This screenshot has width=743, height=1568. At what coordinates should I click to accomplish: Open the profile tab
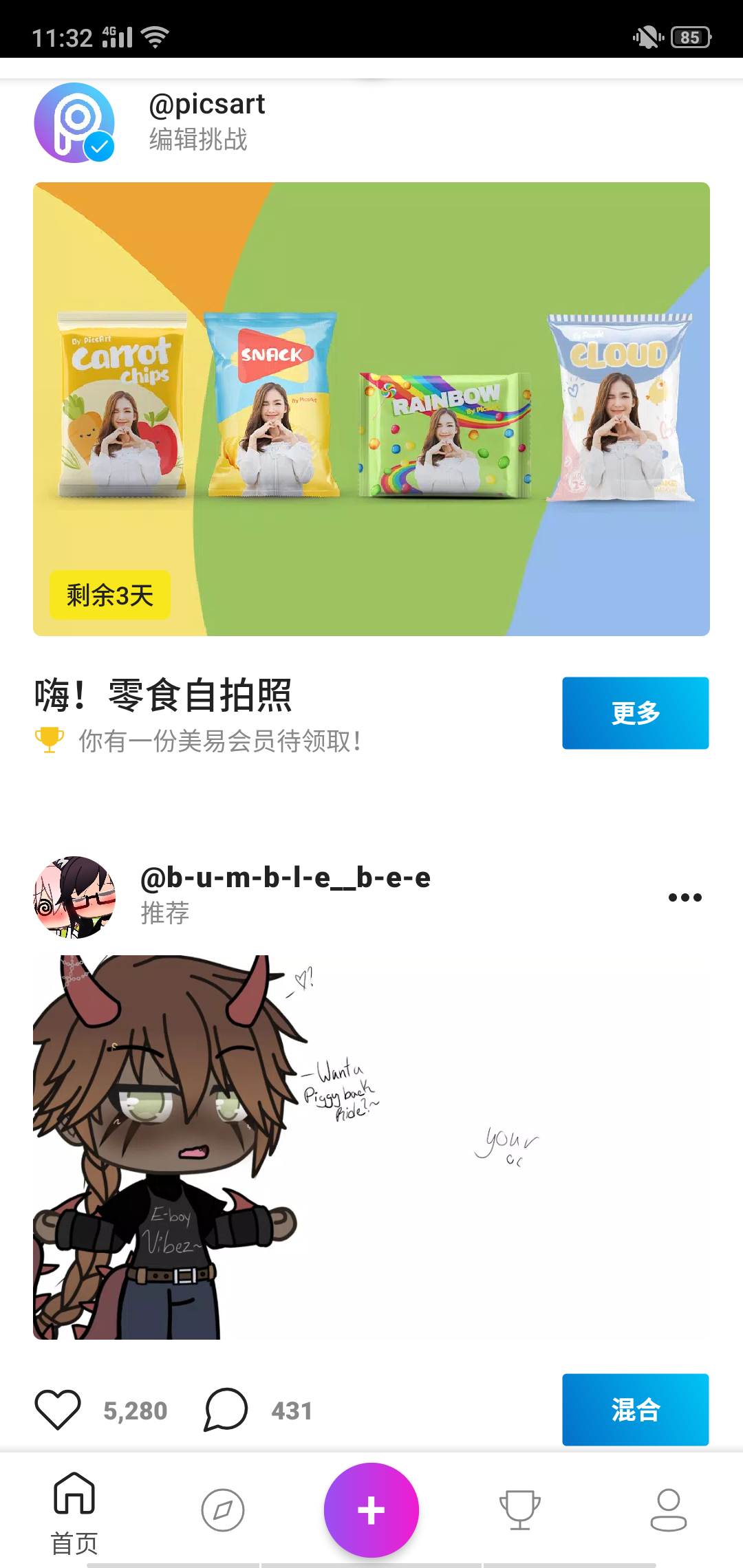[669, 1510]
